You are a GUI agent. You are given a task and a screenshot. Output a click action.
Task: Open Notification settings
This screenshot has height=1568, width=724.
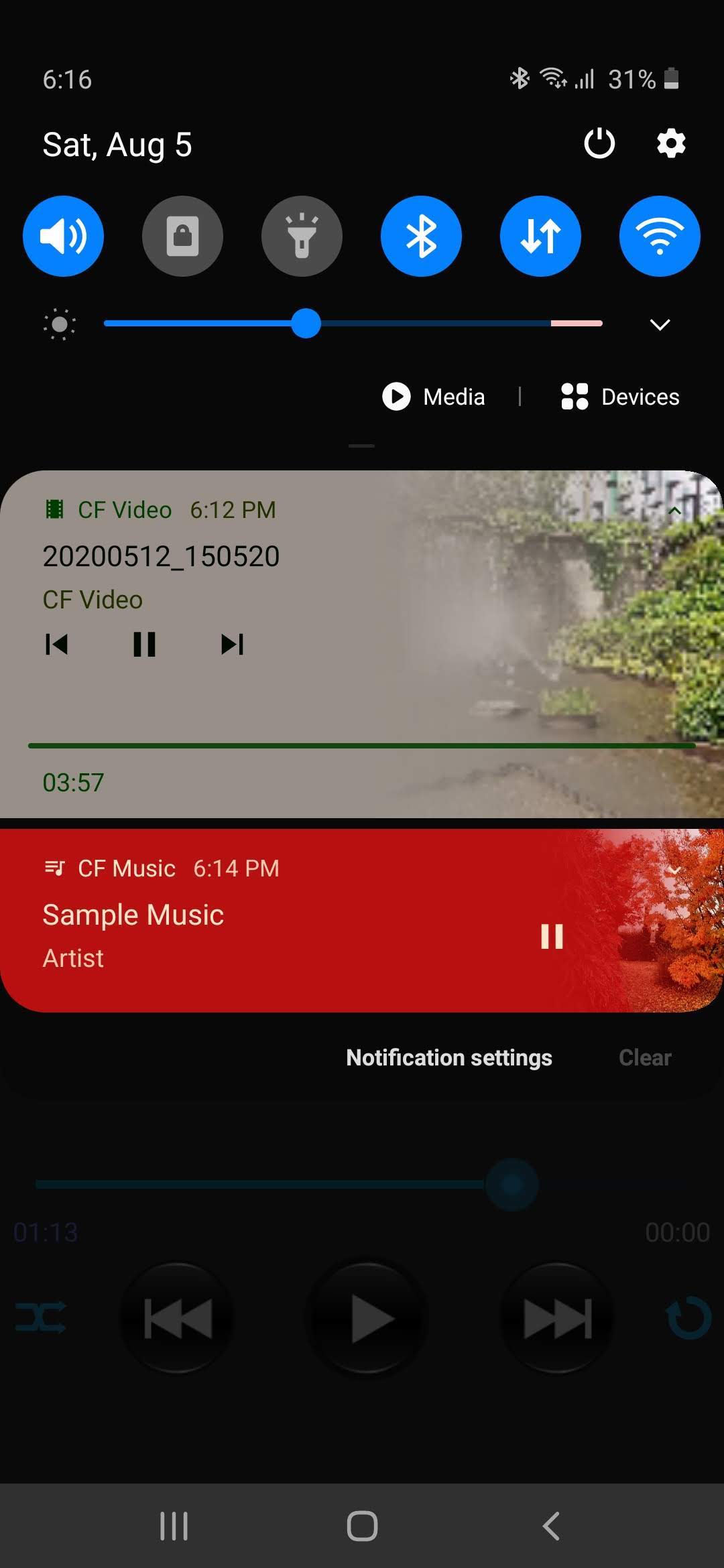(448, 1057)
